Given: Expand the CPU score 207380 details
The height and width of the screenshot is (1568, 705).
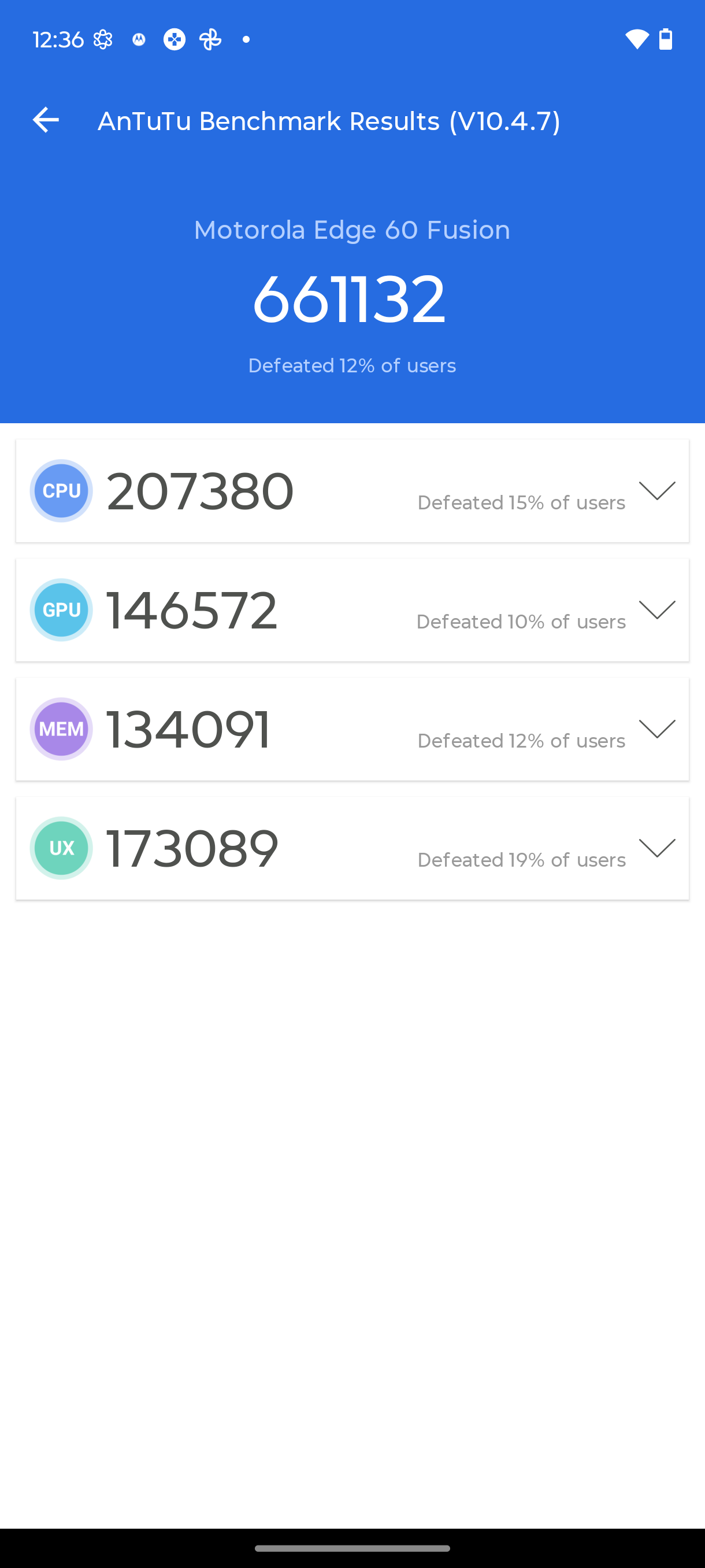Looking at the screenshot, I should point(657,491).
